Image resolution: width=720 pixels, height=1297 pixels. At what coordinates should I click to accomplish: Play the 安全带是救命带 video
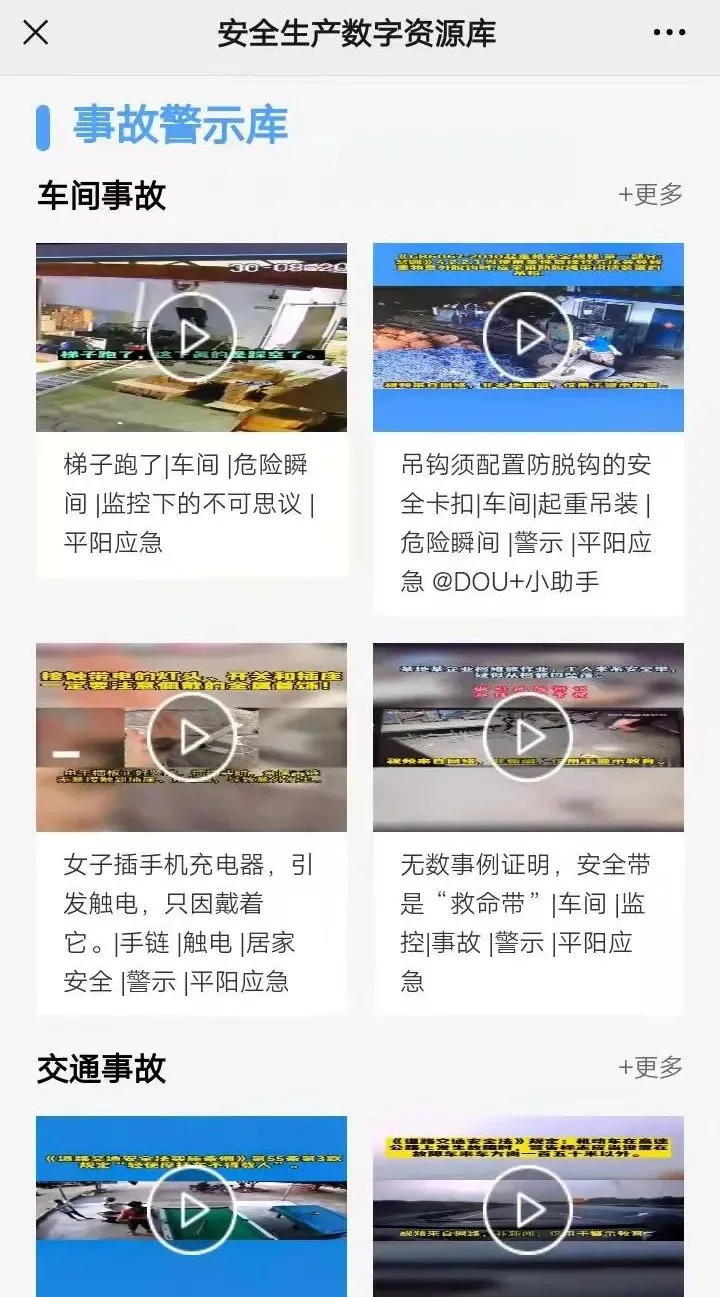tap(527, 737)
